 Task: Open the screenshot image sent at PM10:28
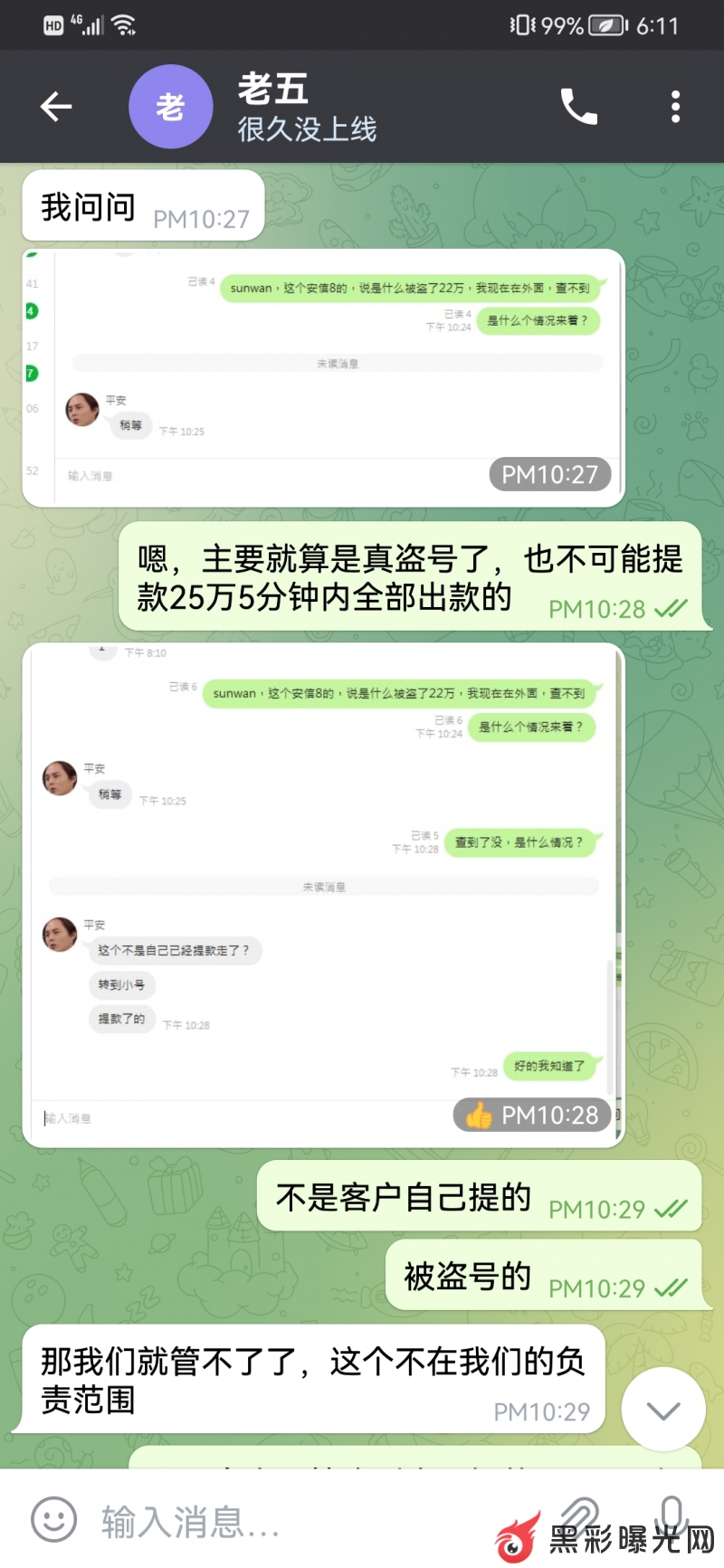click(x=323, y=896)
